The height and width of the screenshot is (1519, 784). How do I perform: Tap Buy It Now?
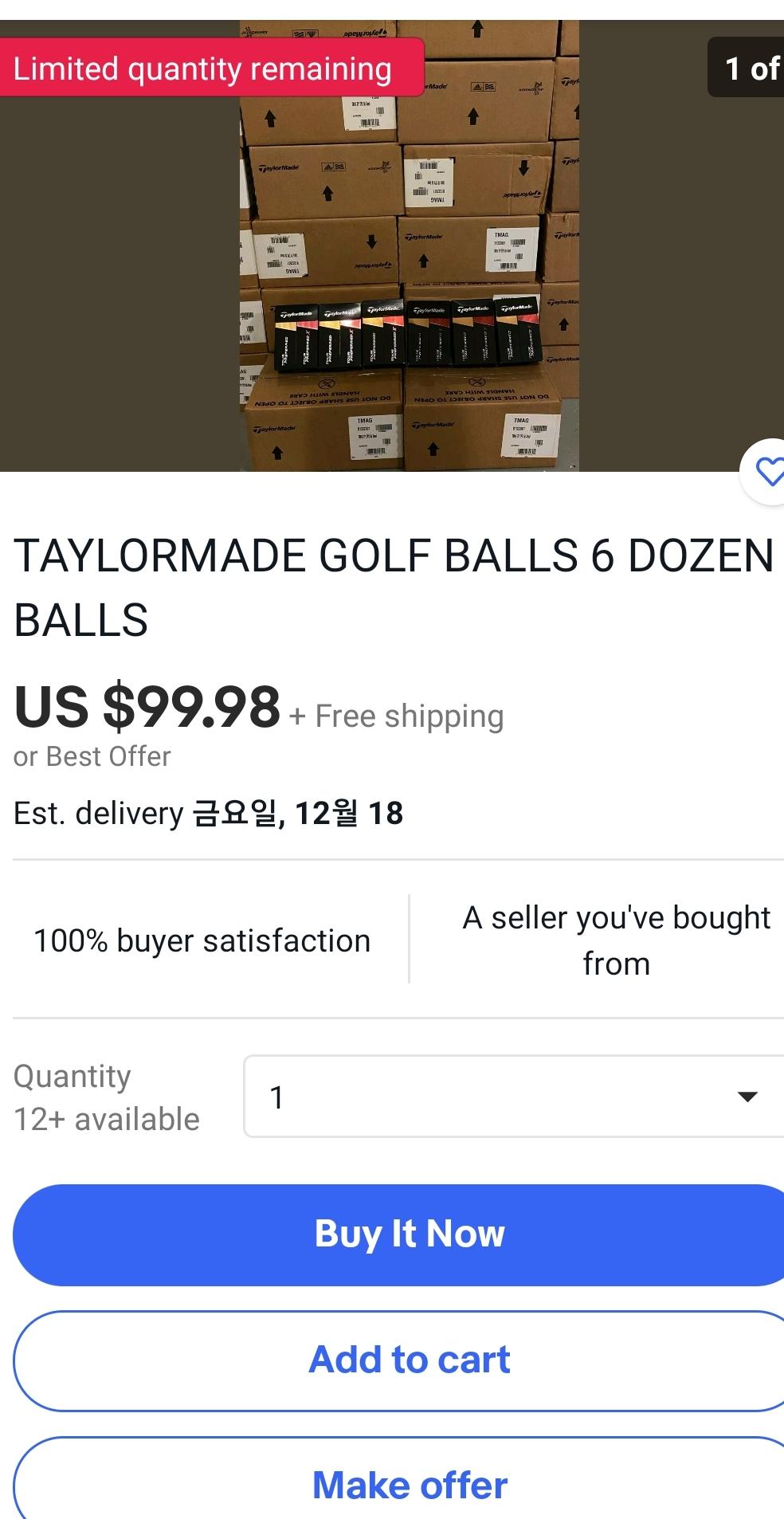pos(409,1234)
